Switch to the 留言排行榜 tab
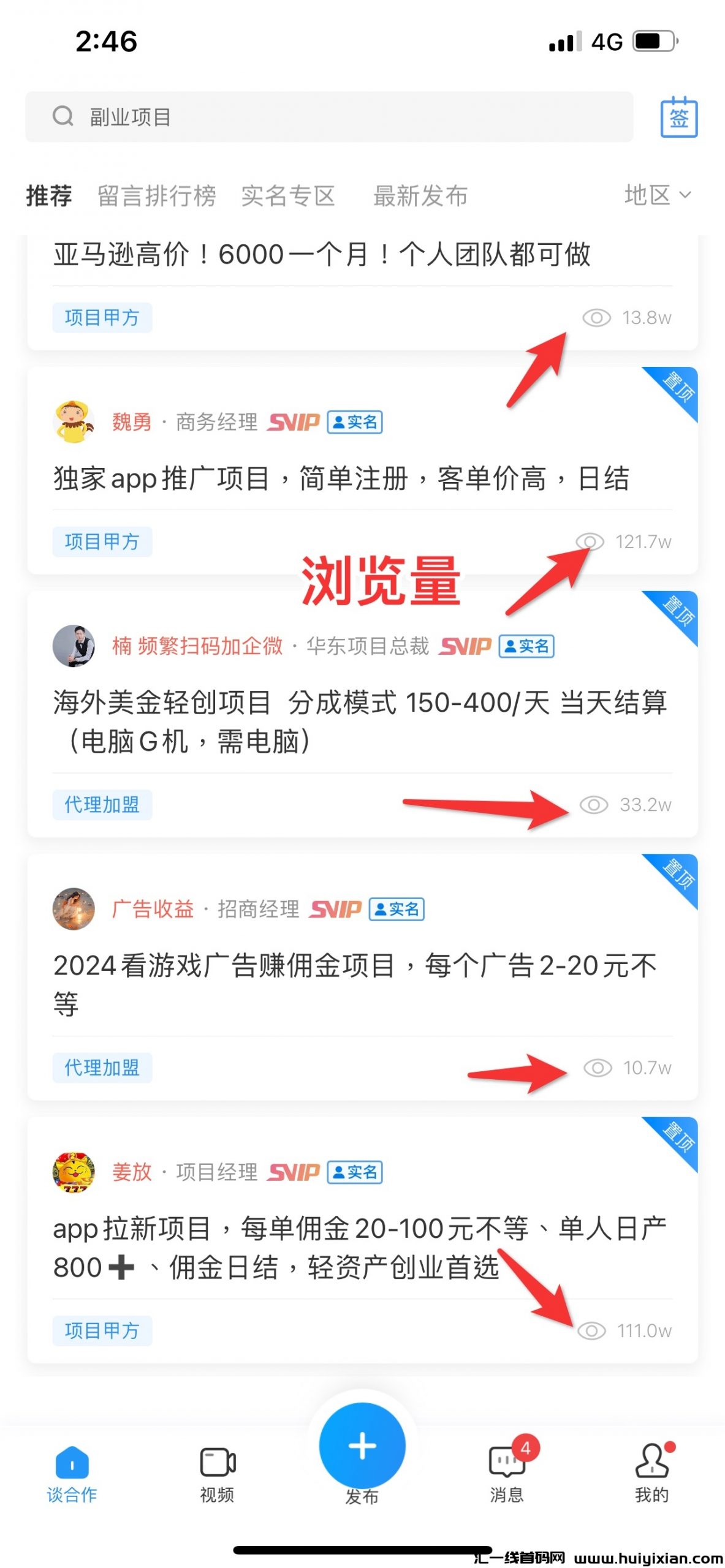This screenshot has height=1568, width=725. pos(156,196)
